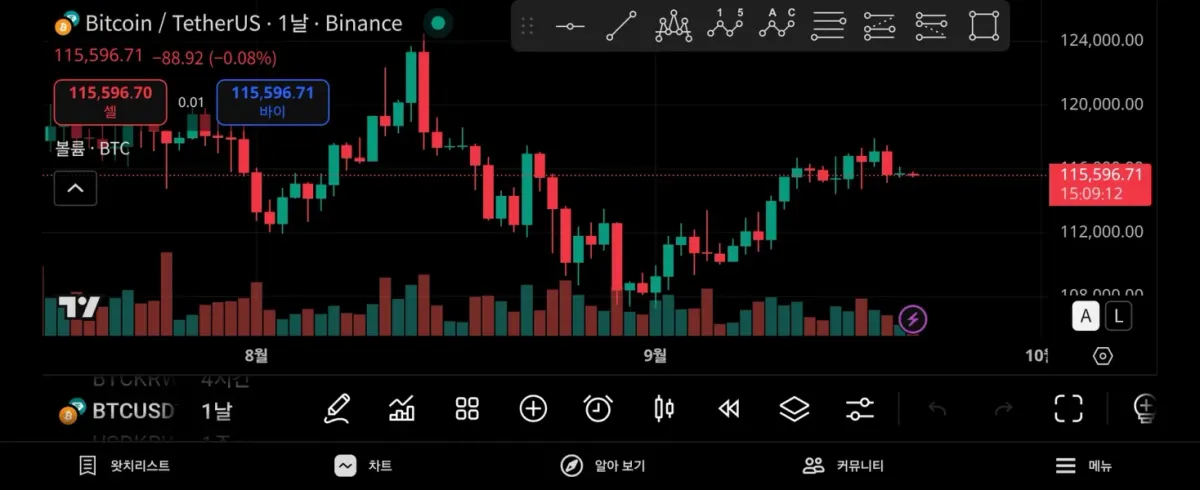Tap the blue buy button
The image size is (1200, 490).
tap(273, 102)
